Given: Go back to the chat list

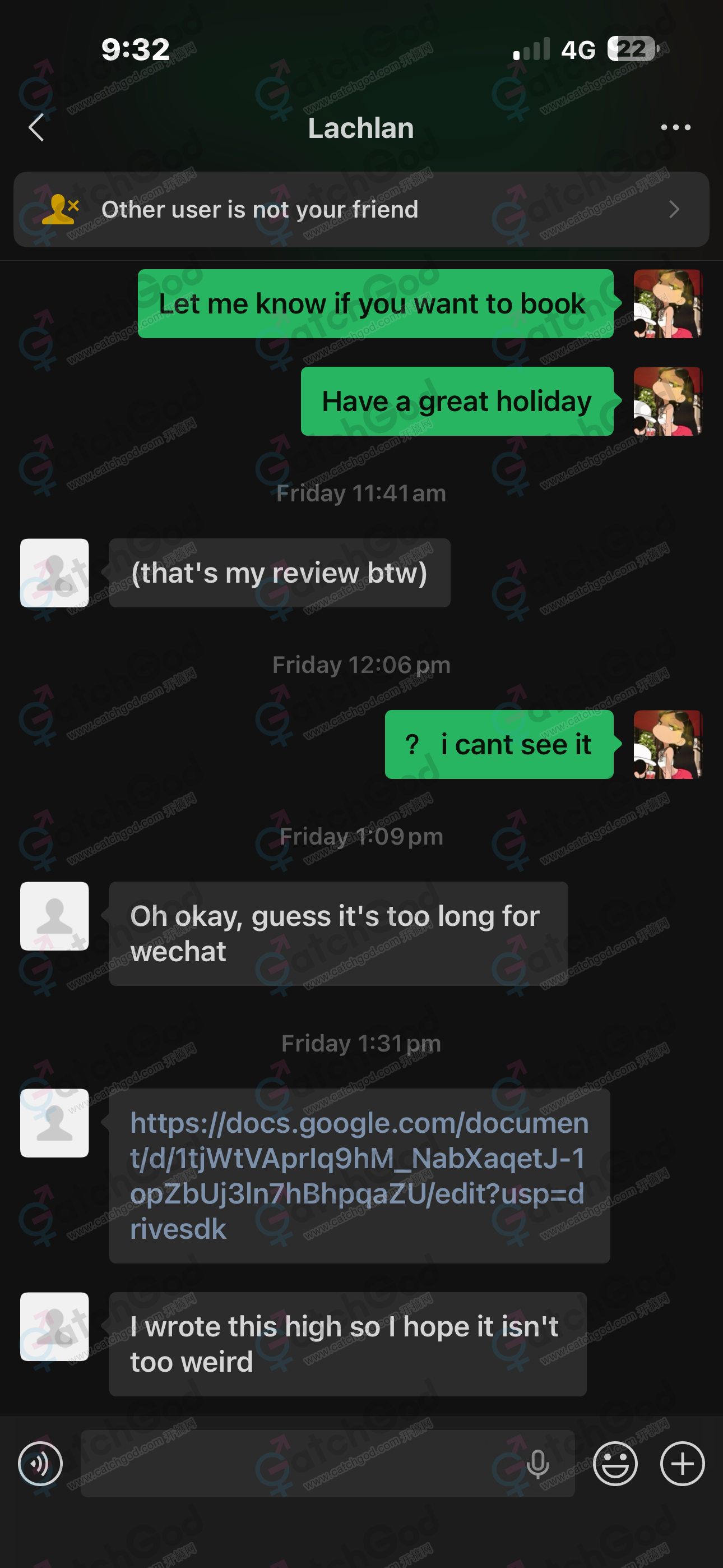Looking at the screenshot, I should point(36,127).
